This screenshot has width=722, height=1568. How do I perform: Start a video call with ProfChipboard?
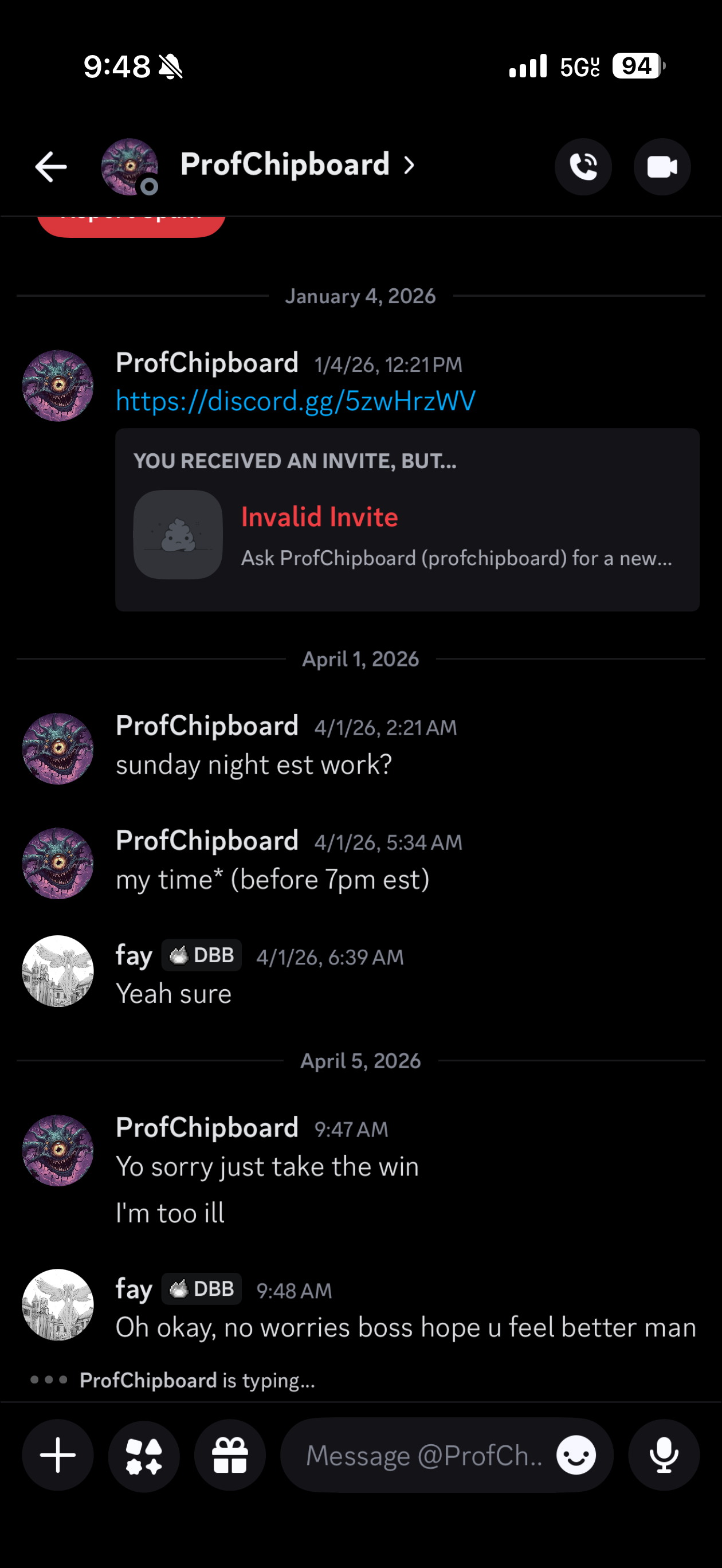click(x=662, y=167)
